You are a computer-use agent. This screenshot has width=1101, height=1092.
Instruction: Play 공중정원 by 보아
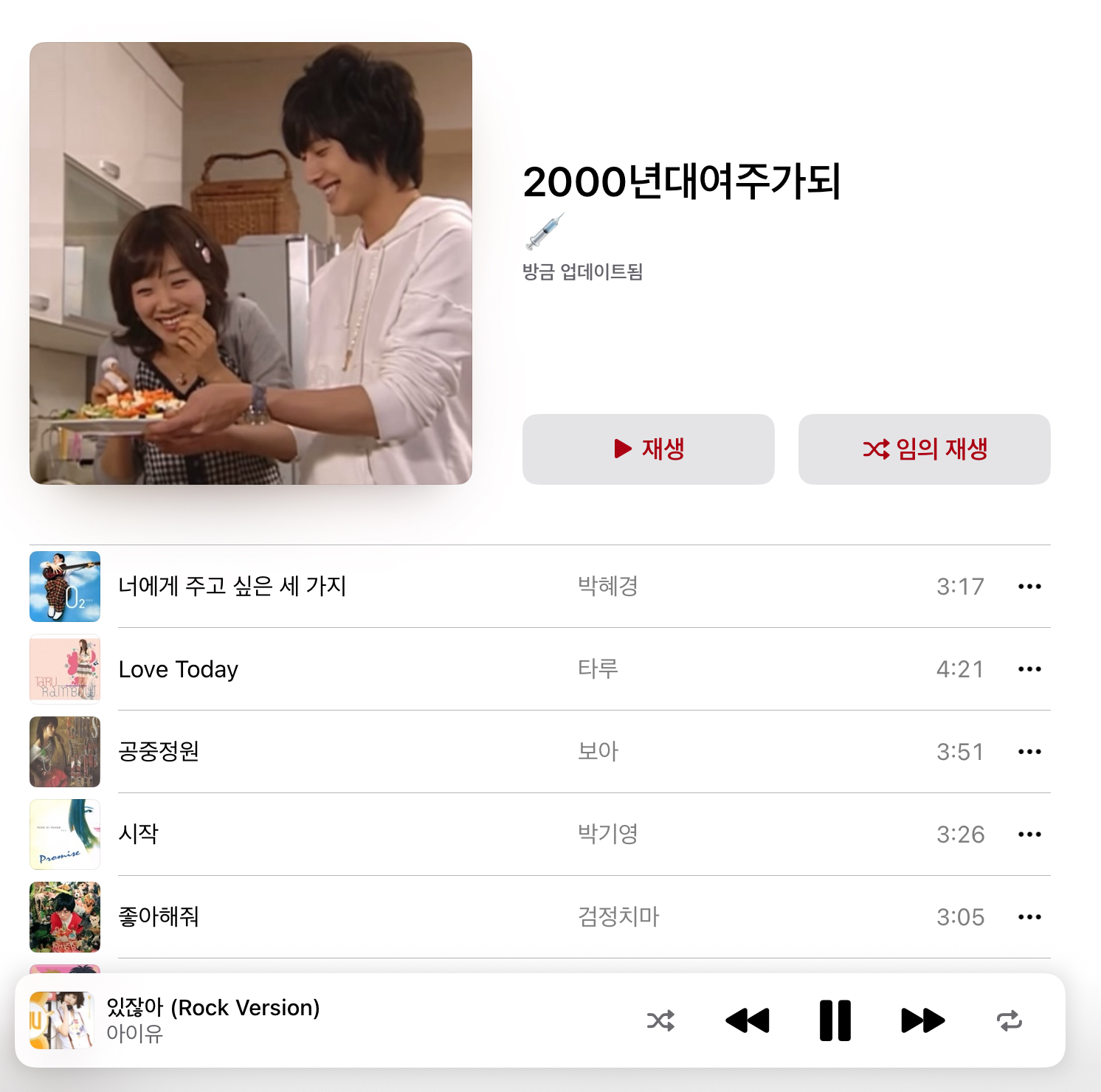point(159,752)
